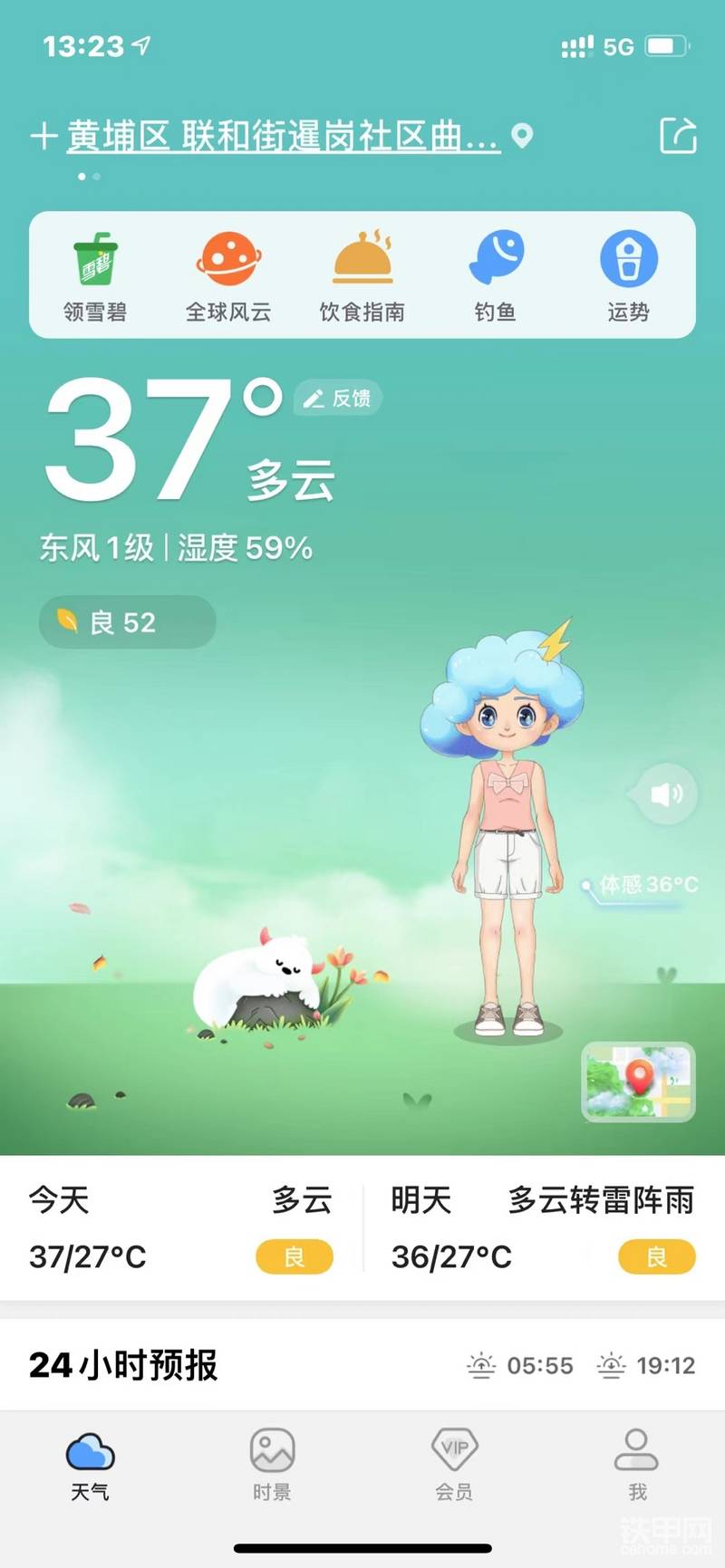Share the weather with the share icon

tap(678, 136)
